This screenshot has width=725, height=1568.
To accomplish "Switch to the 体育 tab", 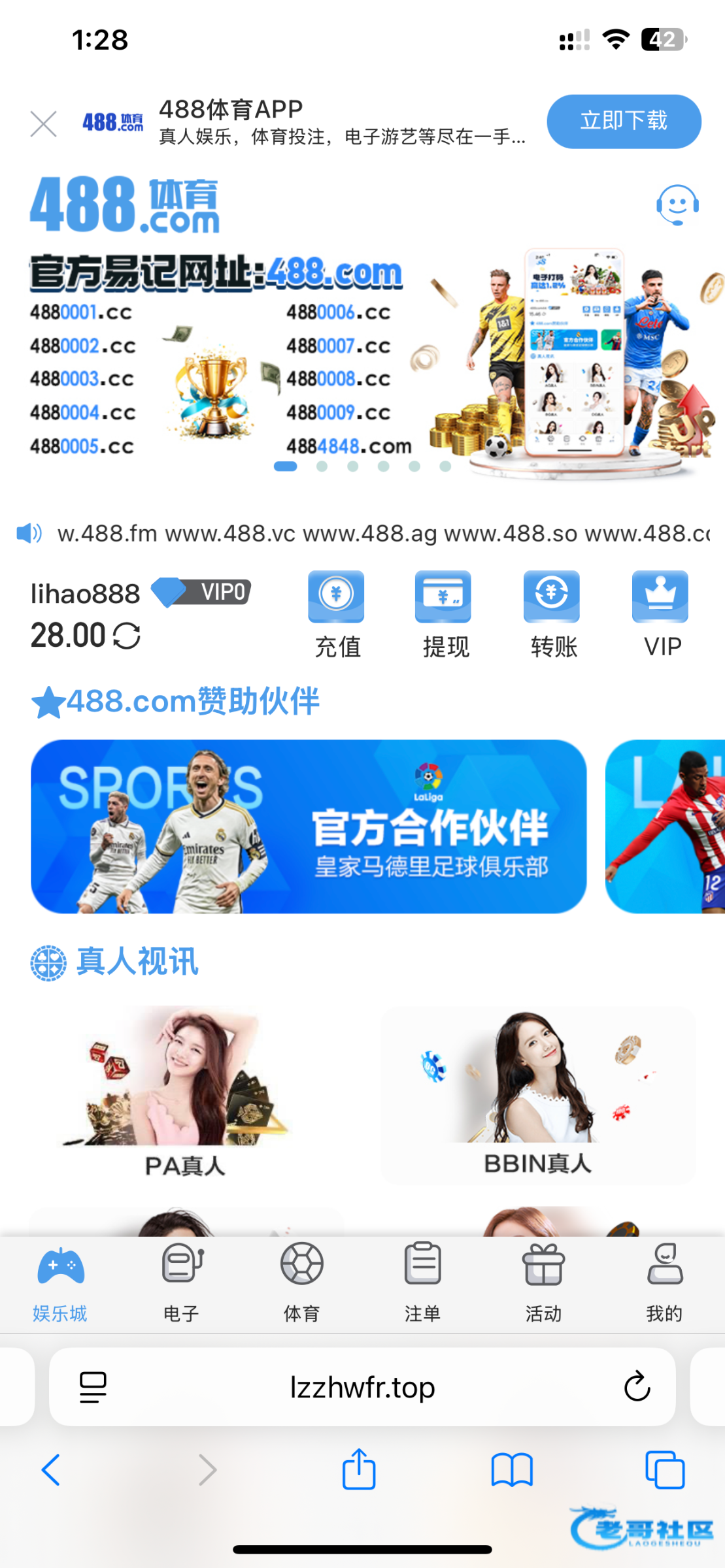I will (301, 1282).
